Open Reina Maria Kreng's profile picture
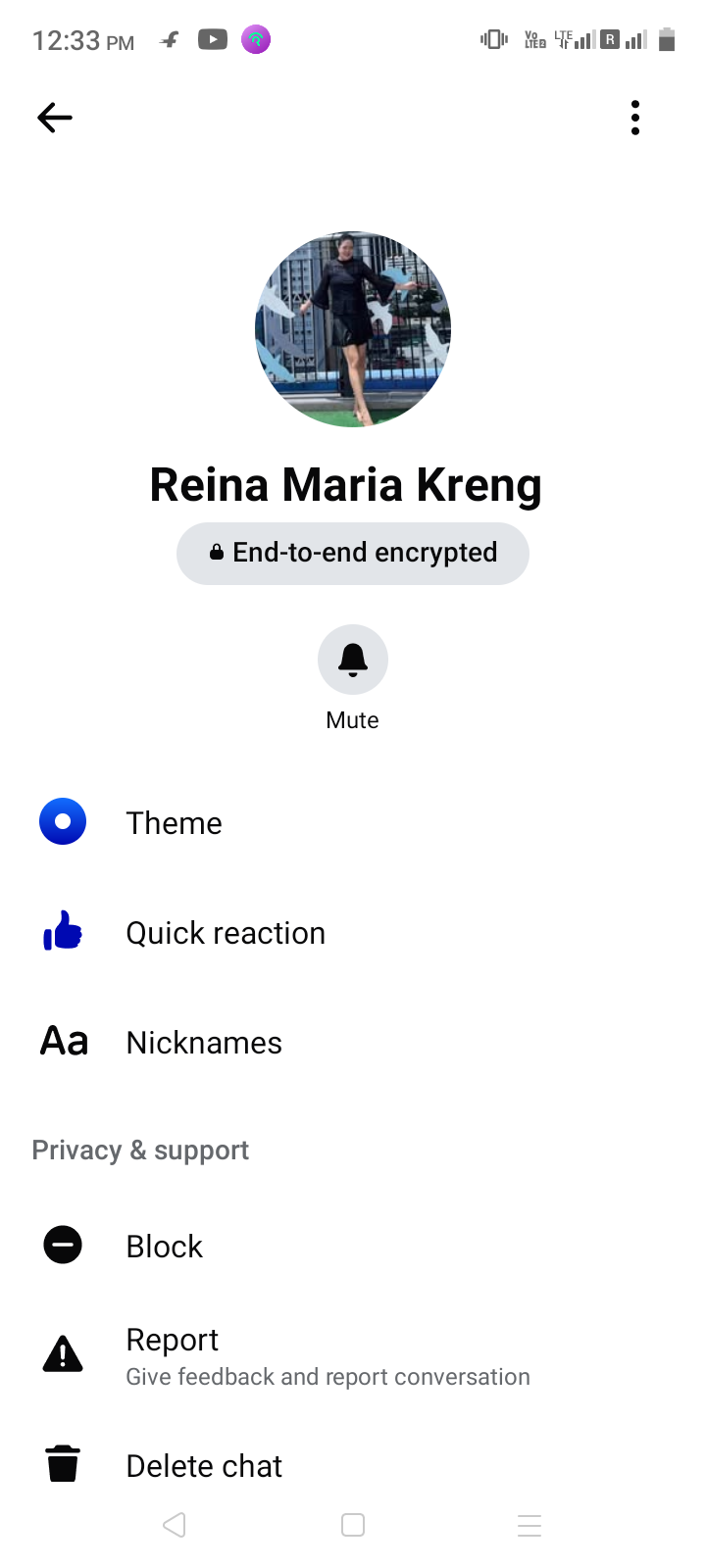706x1568 pixels. 353,329
